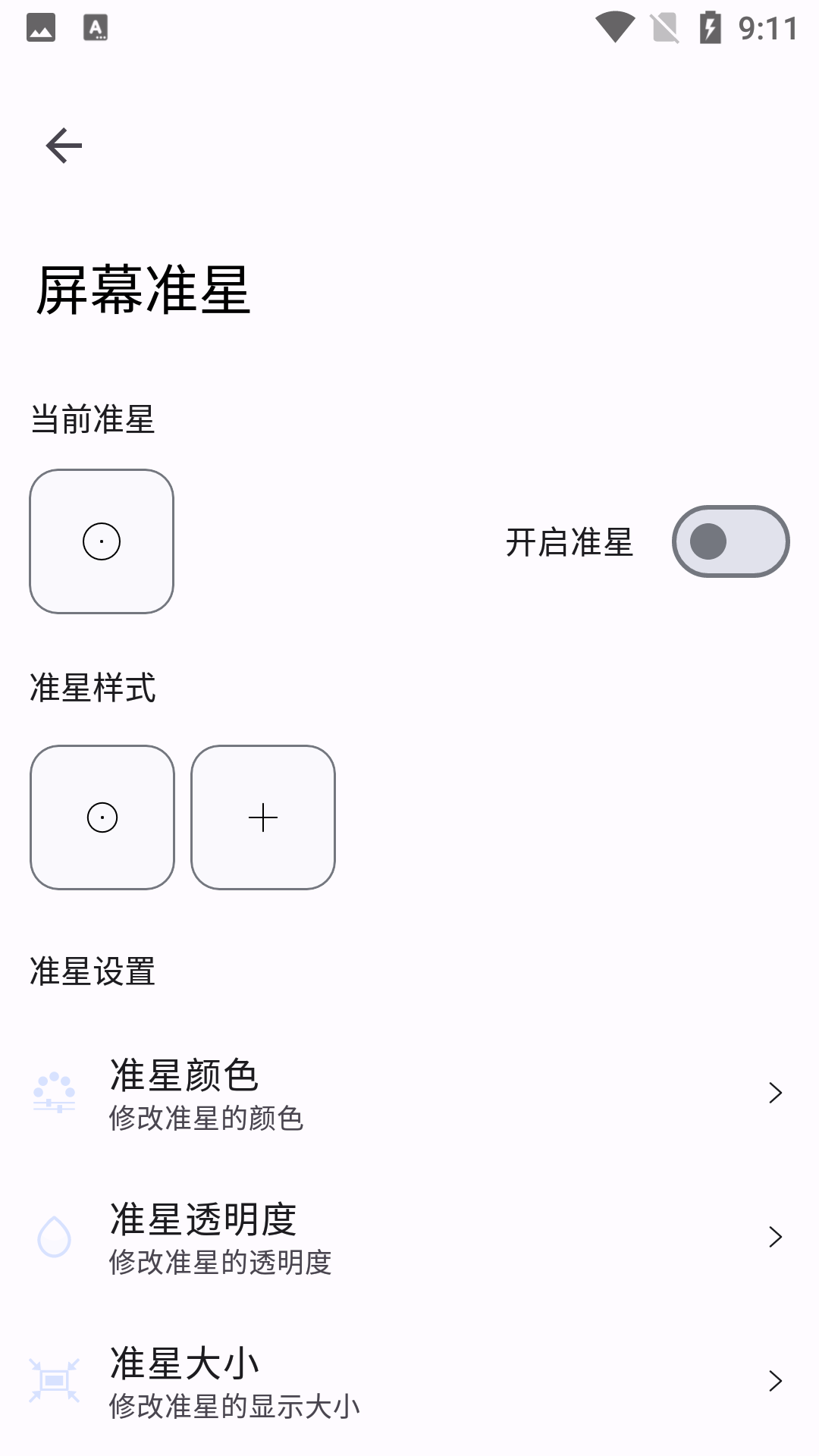Select the plus-shaped crosshair style
Viewport: 819px width, 1456px height.
[262, 817]
